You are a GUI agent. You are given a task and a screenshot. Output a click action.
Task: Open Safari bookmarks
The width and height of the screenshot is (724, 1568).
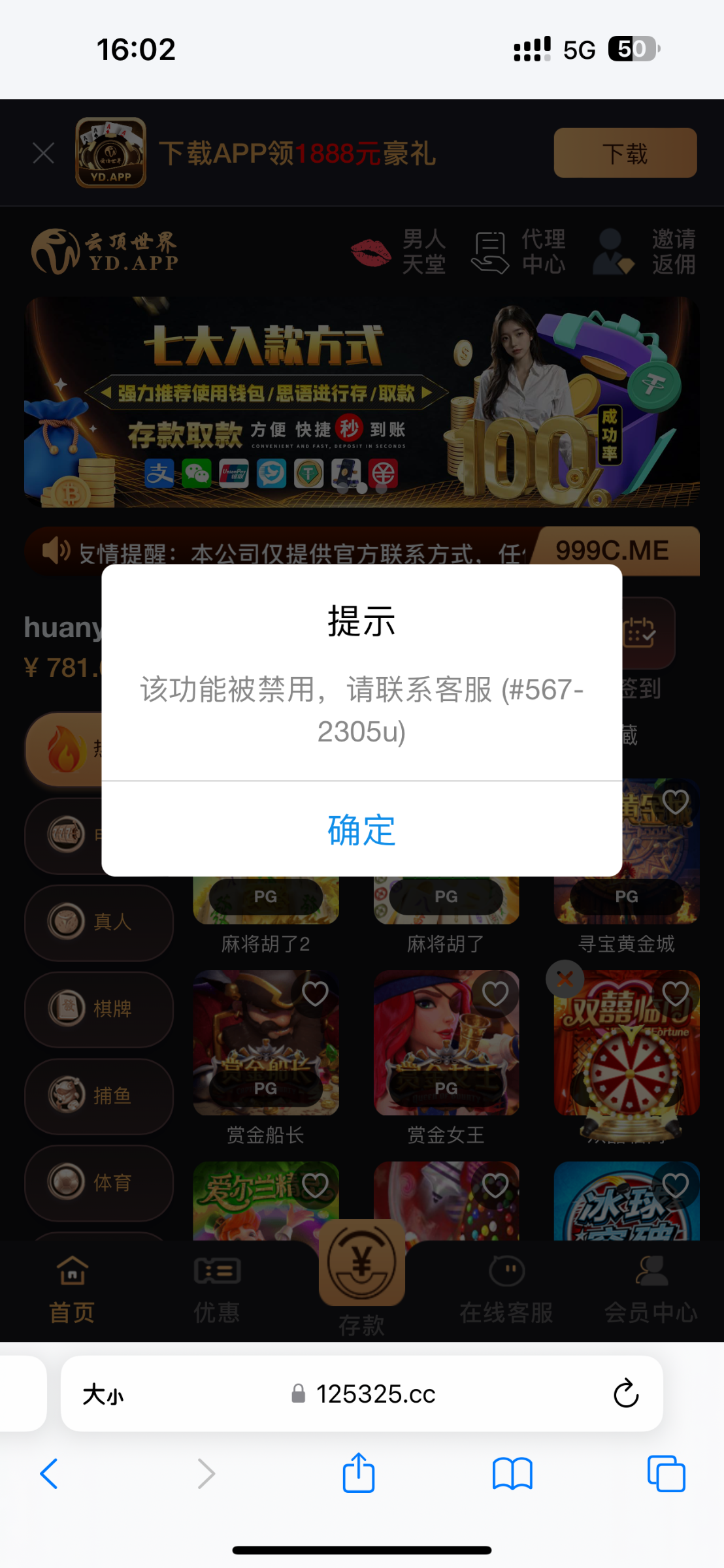(x=512, y=1473)
